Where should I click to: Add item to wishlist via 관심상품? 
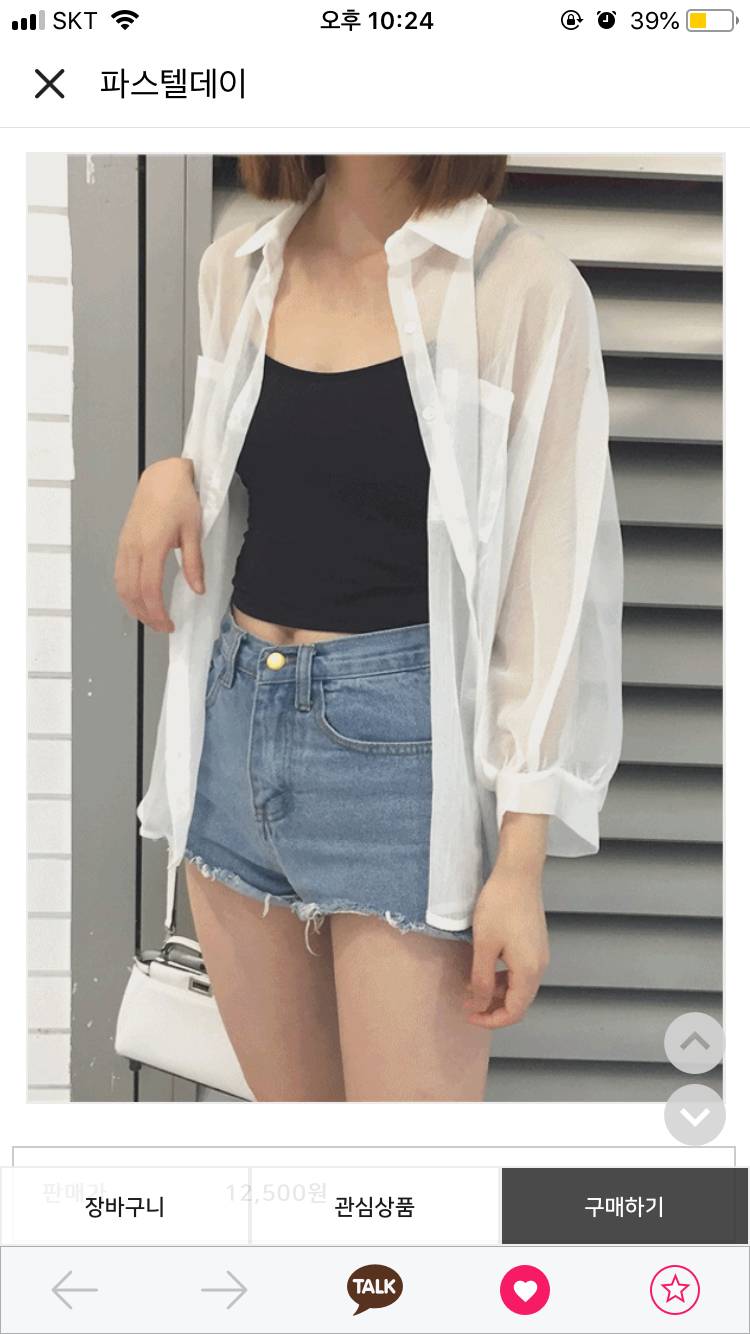pyautogui.click(x=375, y=1206)
